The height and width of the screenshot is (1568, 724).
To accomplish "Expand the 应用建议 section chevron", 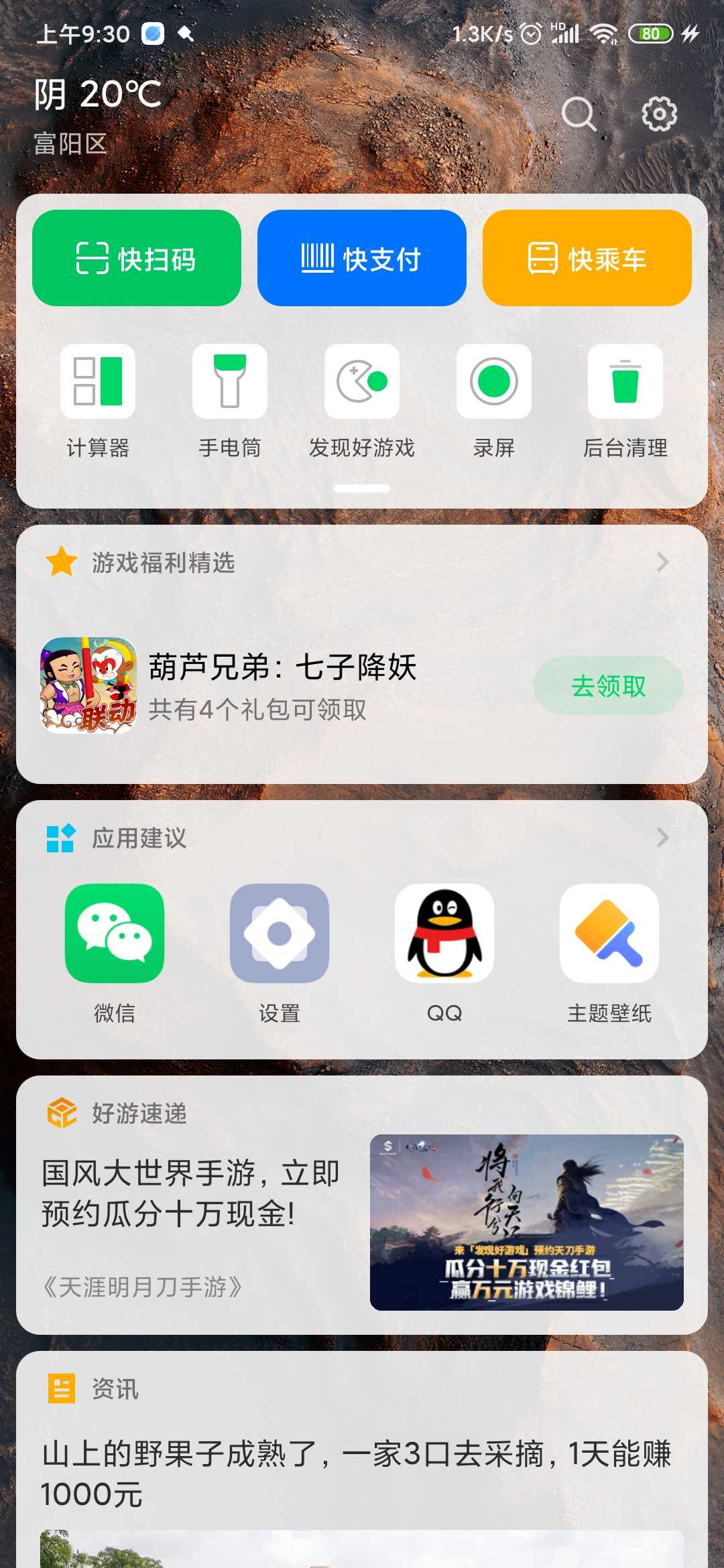I will [x=662, y=838].
